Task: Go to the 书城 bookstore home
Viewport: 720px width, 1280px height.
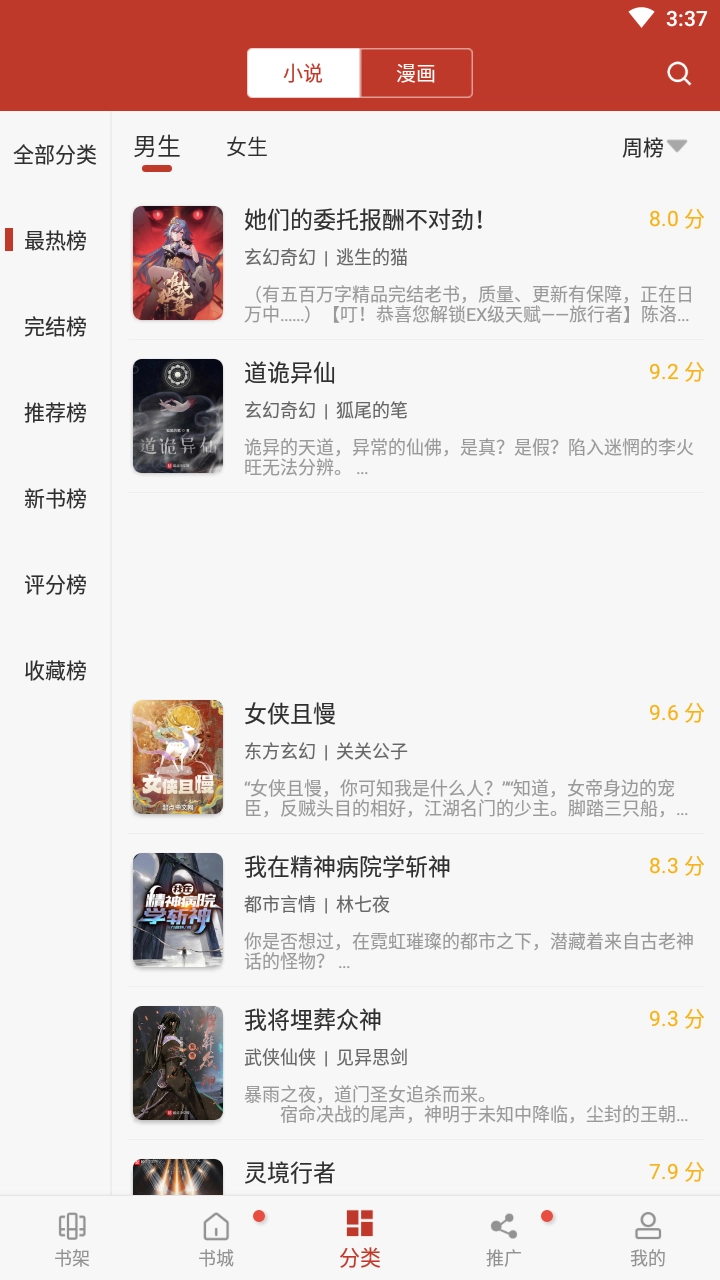Action: click(x=216, y=1237)
